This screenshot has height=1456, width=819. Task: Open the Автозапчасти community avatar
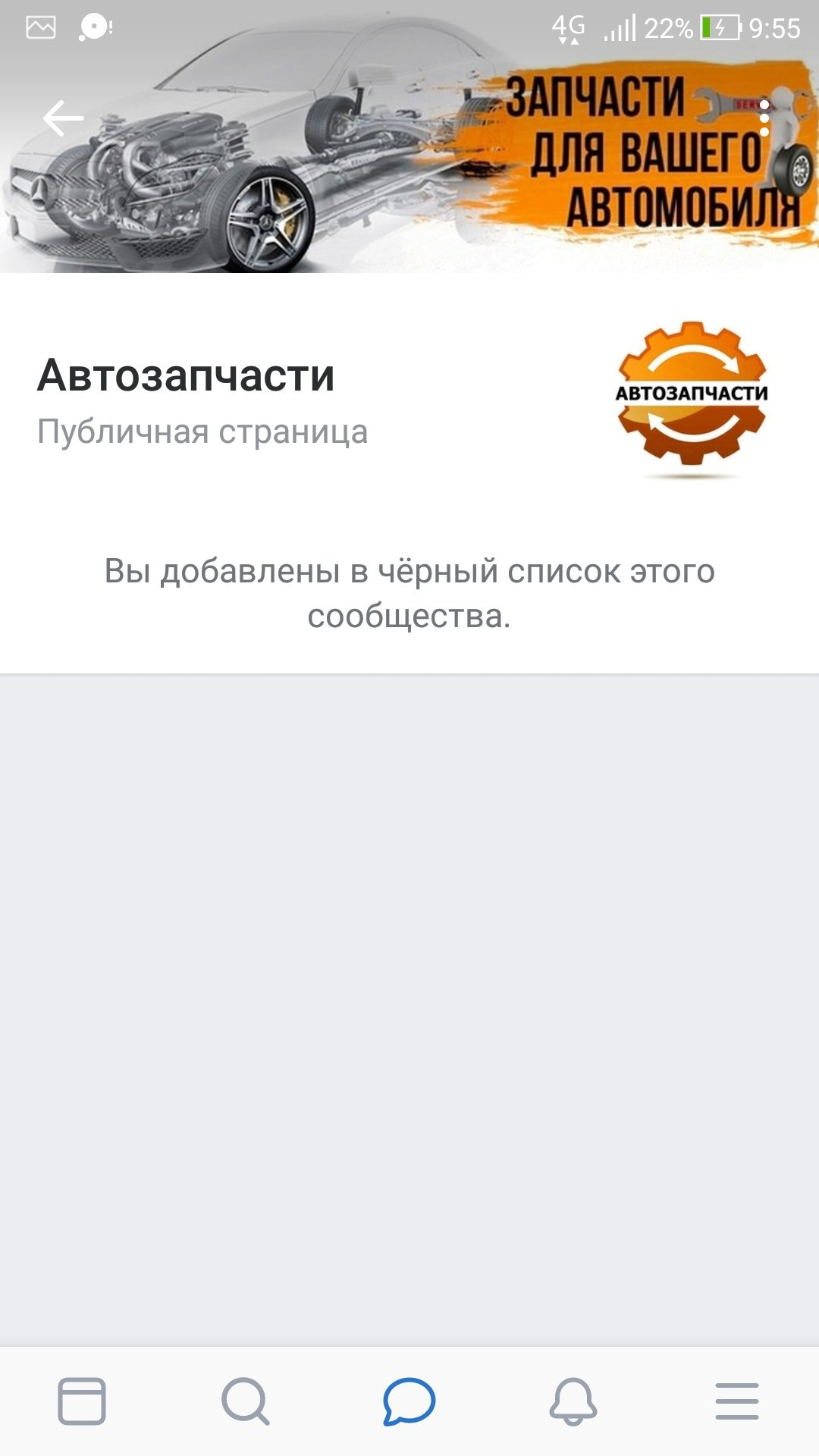[692, 394]
